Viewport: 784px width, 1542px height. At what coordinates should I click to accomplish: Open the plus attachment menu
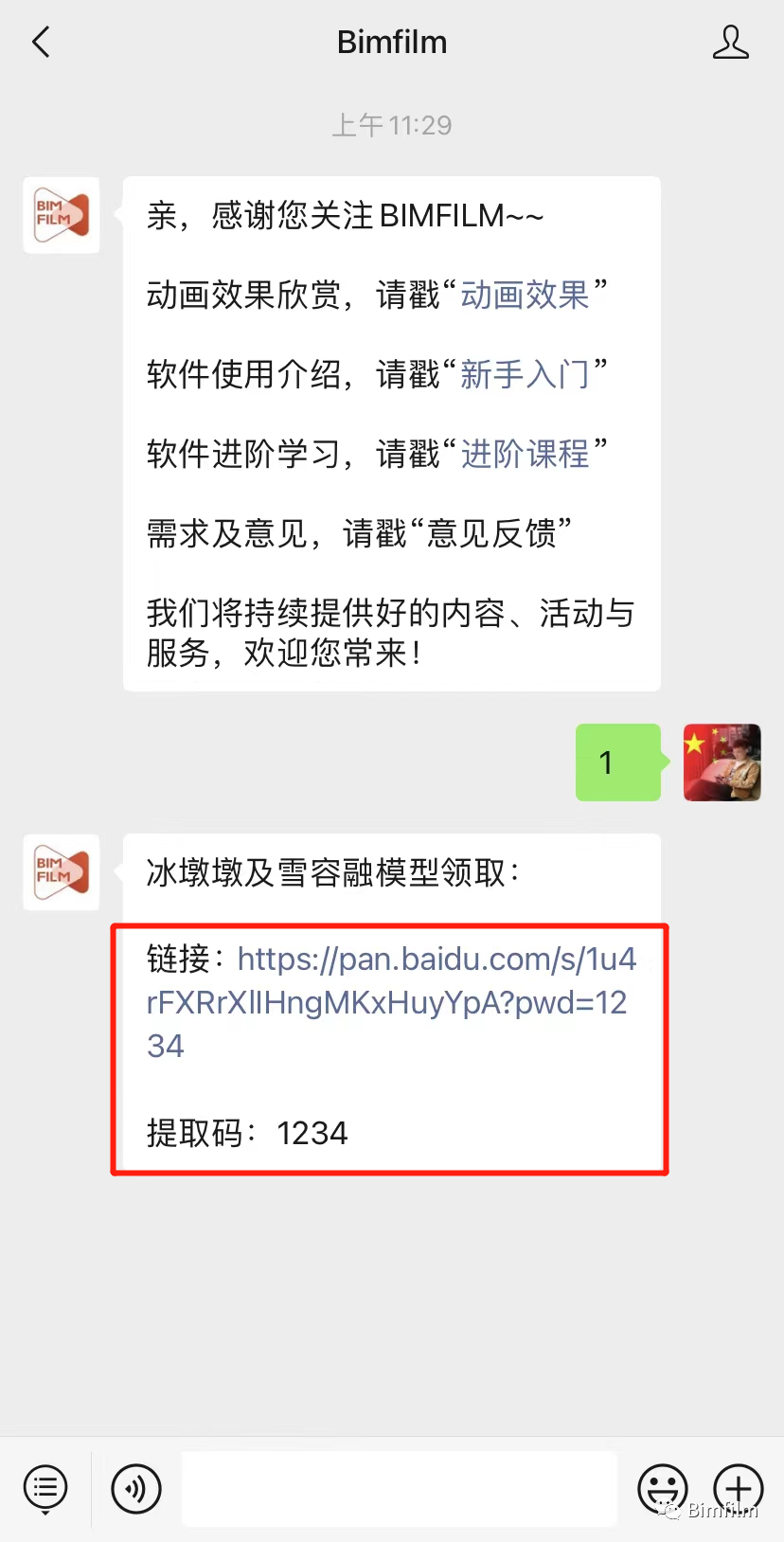coord(738,1488)
